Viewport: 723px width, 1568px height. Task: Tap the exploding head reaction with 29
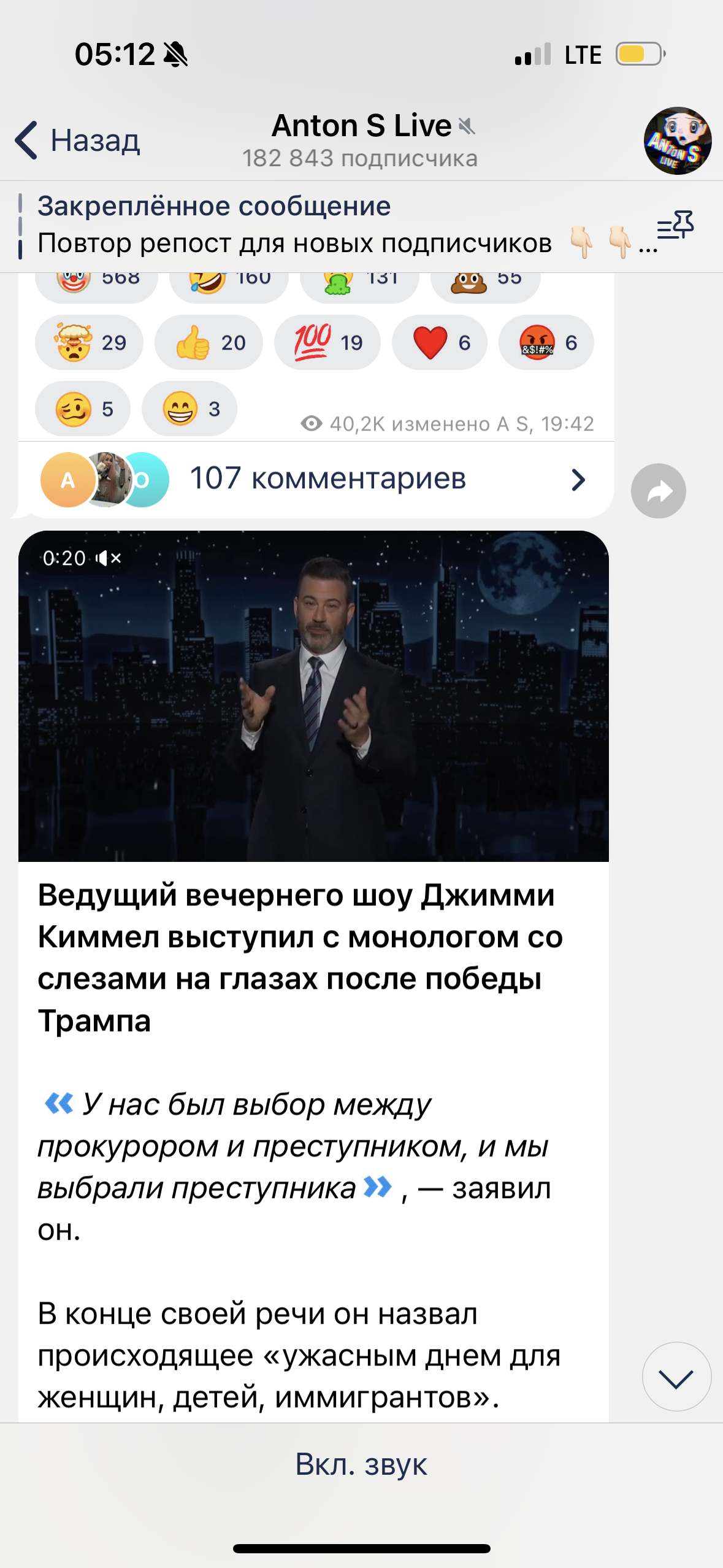pos(89,342)
